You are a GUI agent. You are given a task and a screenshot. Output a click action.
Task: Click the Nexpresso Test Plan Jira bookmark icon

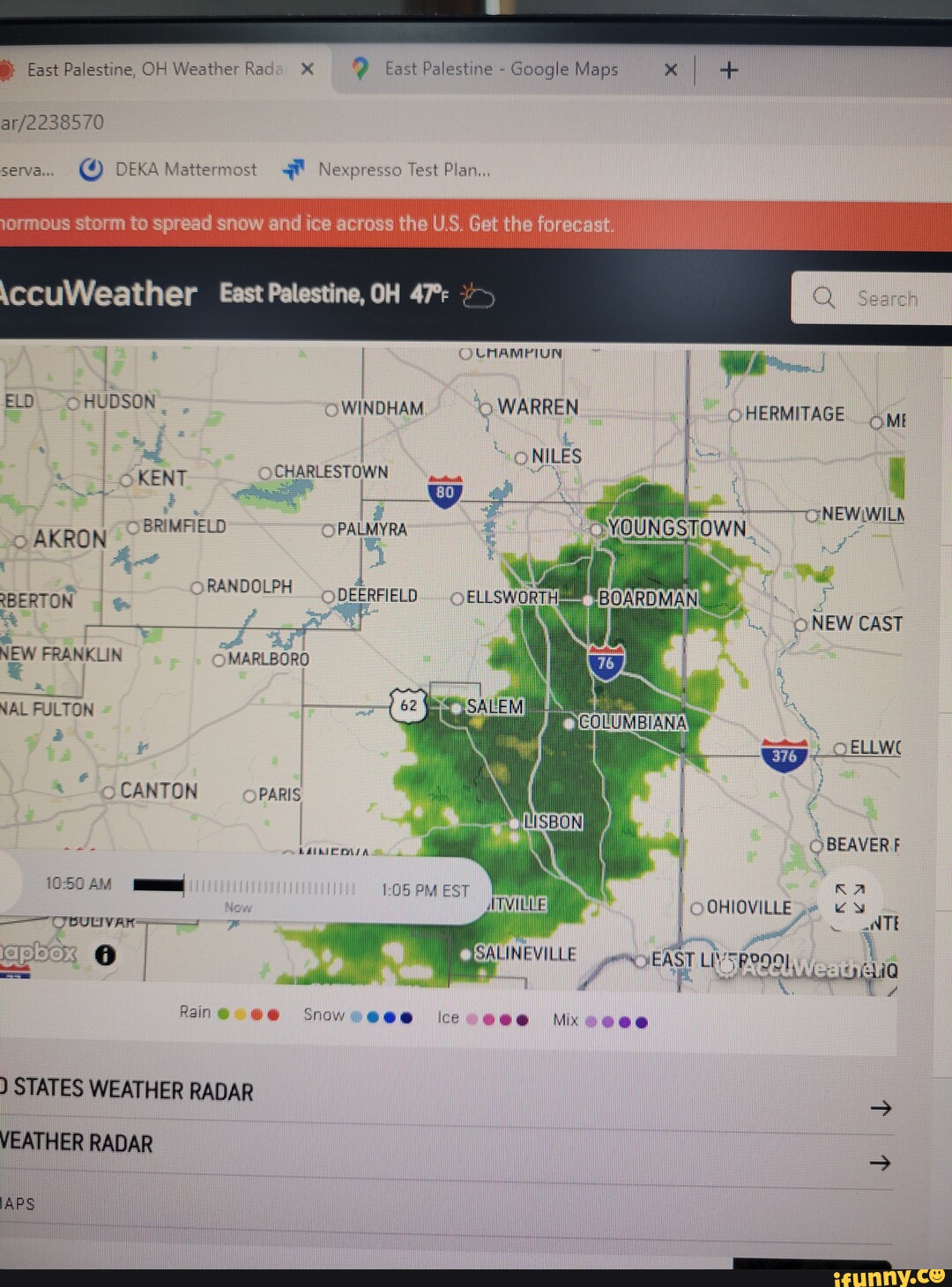click(x=294, y=168)
